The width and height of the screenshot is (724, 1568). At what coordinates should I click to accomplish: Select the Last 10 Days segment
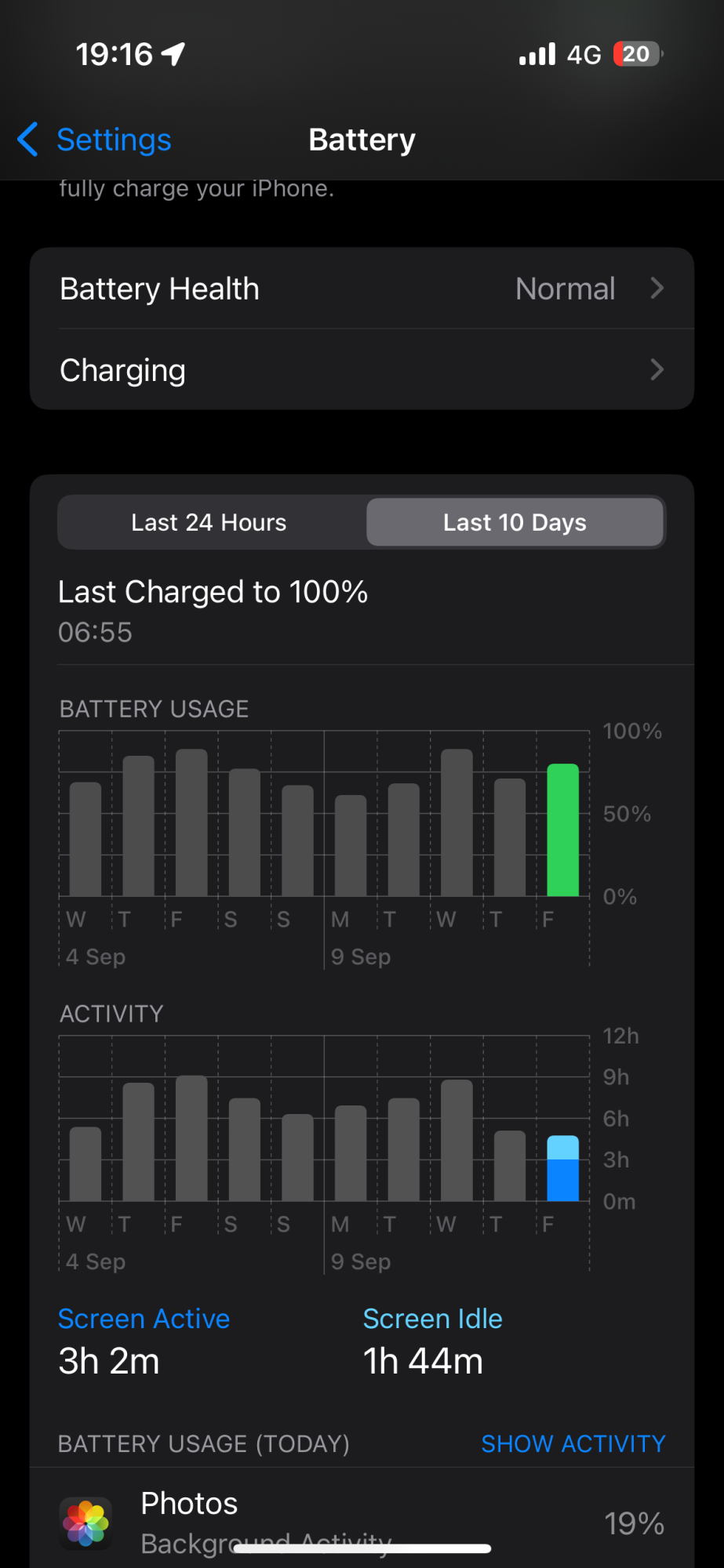[515, 523]
